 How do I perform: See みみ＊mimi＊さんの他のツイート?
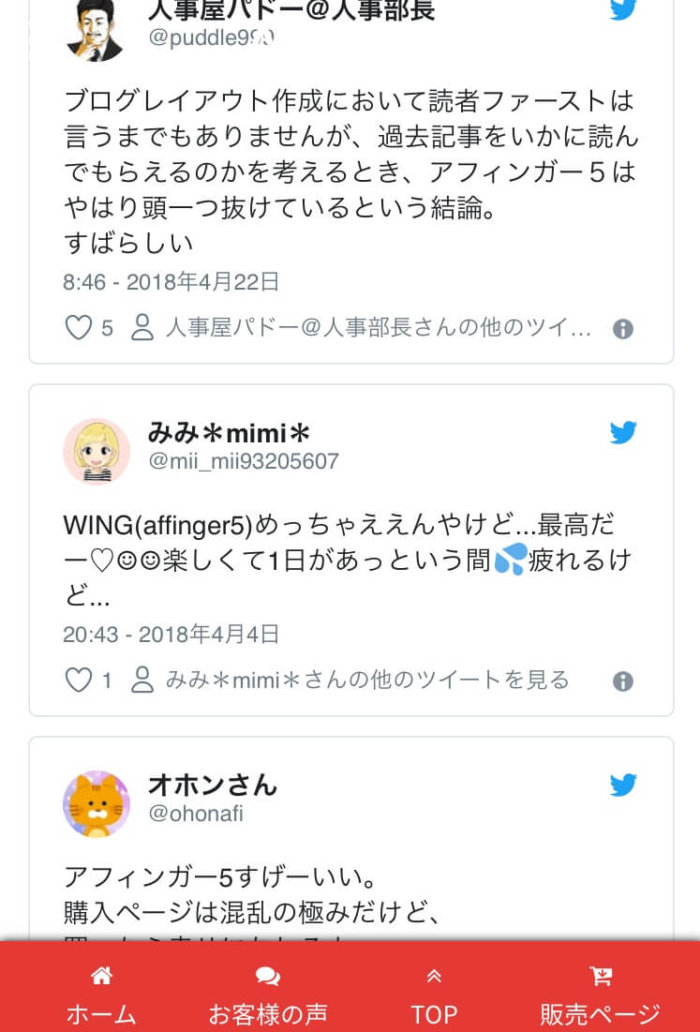pyautogui.click(x=352, y=681)
